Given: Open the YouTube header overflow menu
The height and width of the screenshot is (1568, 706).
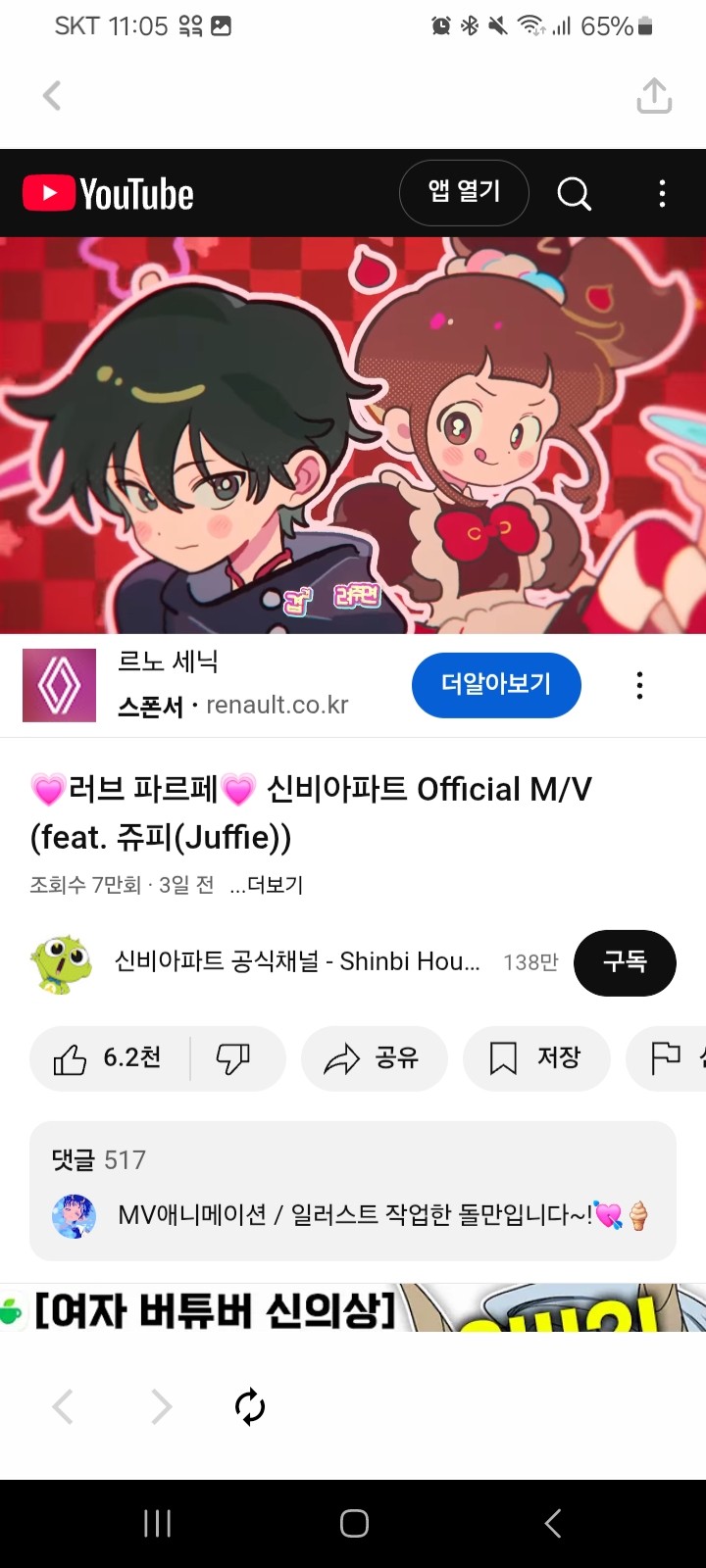Looking at the screenshot, I should [663, 193].
